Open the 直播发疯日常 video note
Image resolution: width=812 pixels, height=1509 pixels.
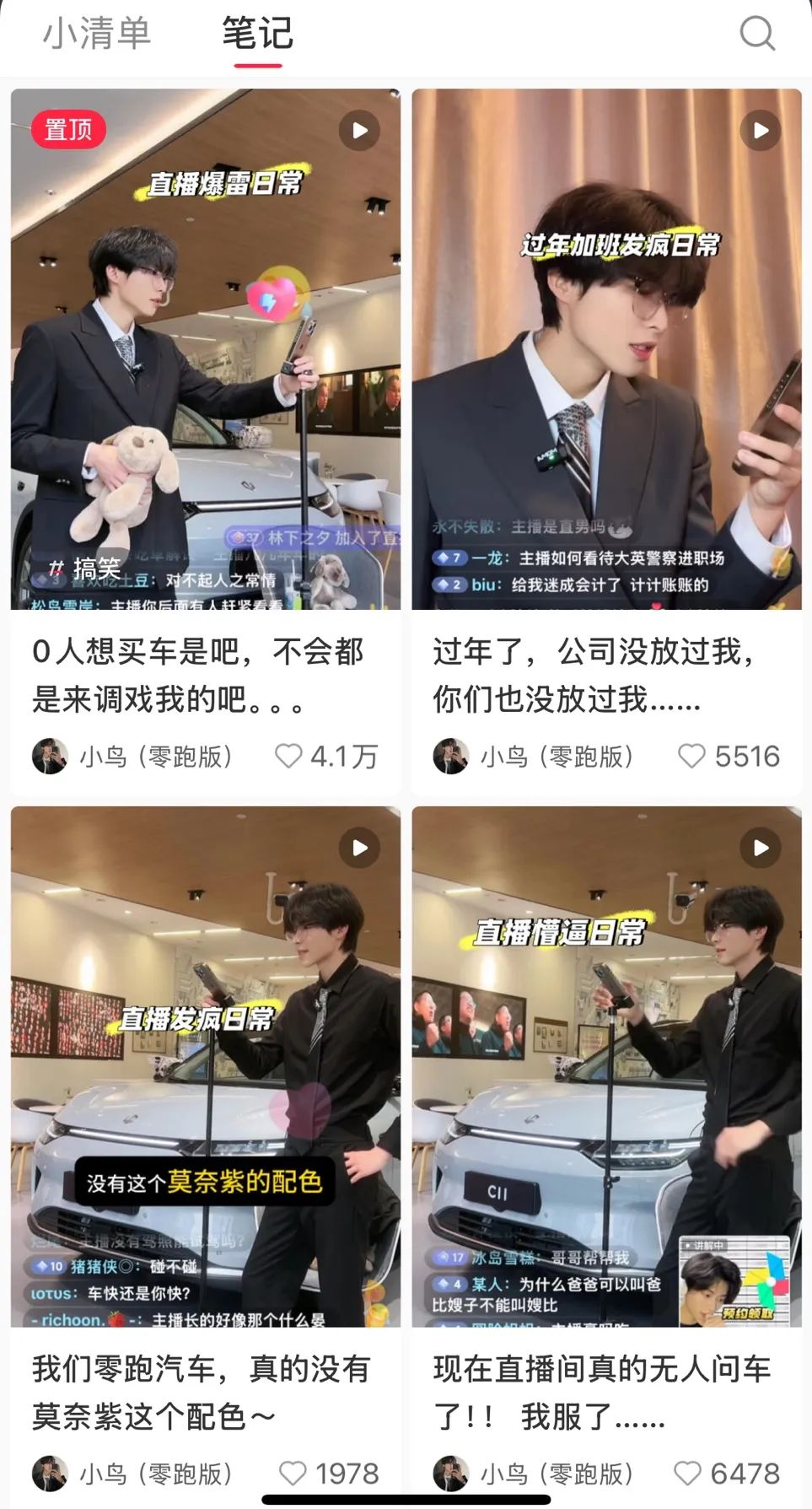[206, 1066]
